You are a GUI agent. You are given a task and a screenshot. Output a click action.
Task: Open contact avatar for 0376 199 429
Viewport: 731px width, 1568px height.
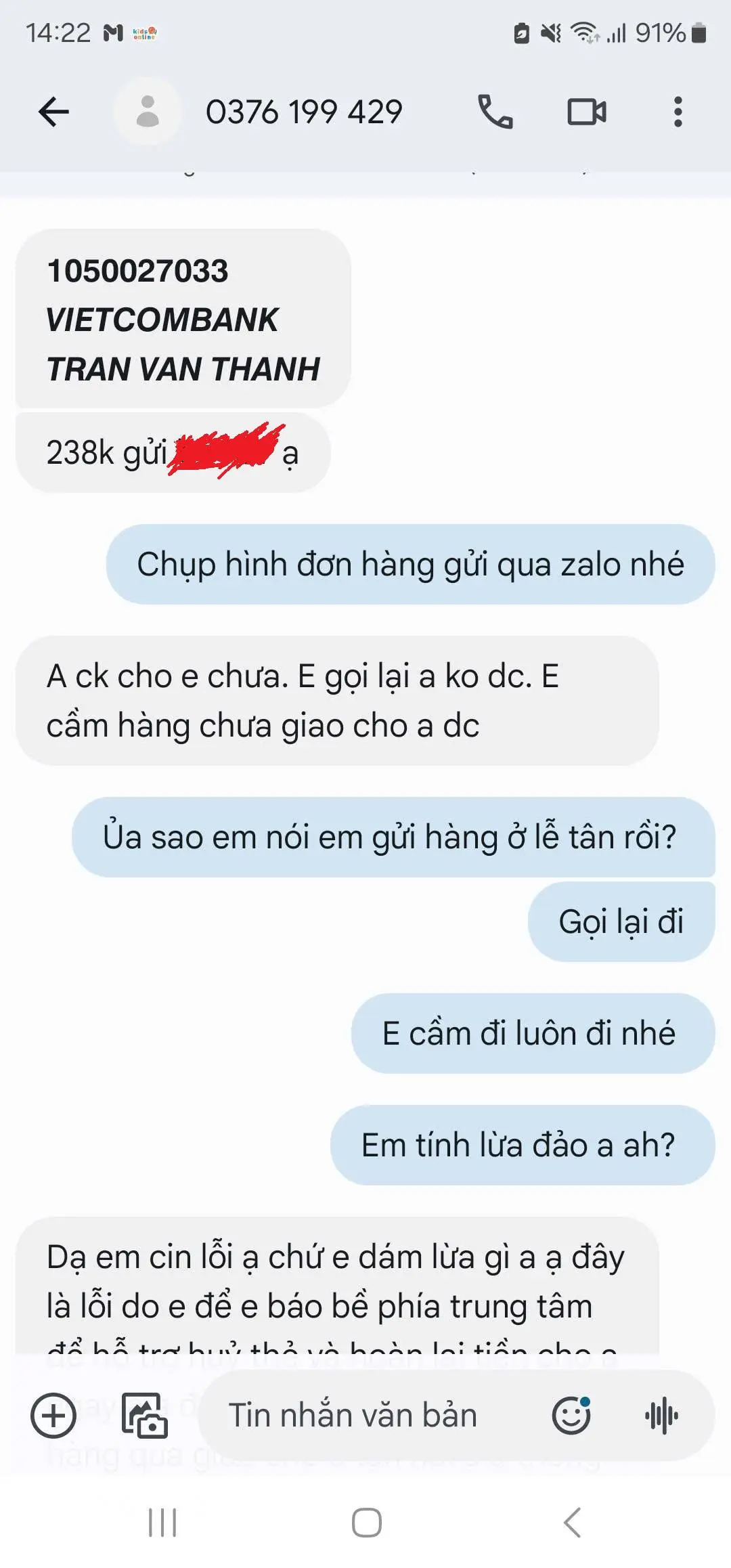(147, 112)
